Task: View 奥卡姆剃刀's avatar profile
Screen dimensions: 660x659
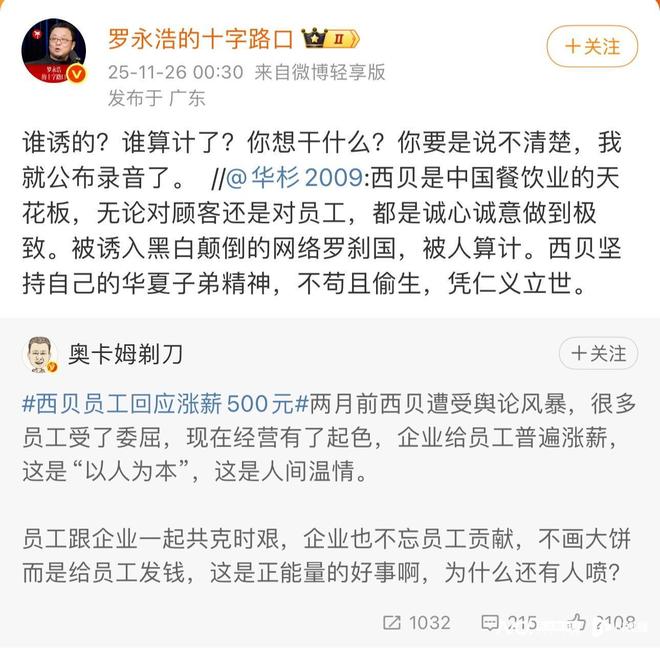Action: 40,355
